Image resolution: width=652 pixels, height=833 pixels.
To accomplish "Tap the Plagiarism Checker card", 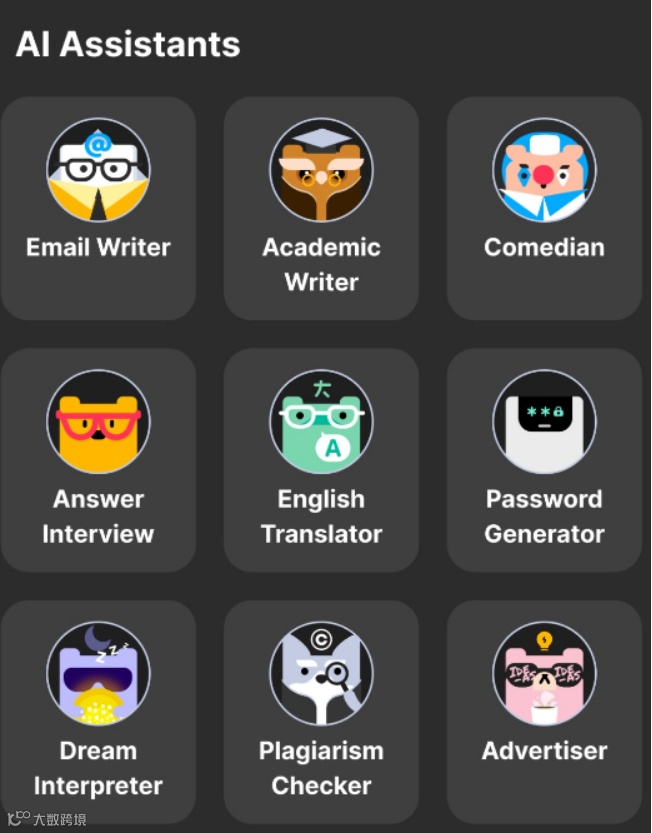I will pyautogui.click(x=321, y=711).
